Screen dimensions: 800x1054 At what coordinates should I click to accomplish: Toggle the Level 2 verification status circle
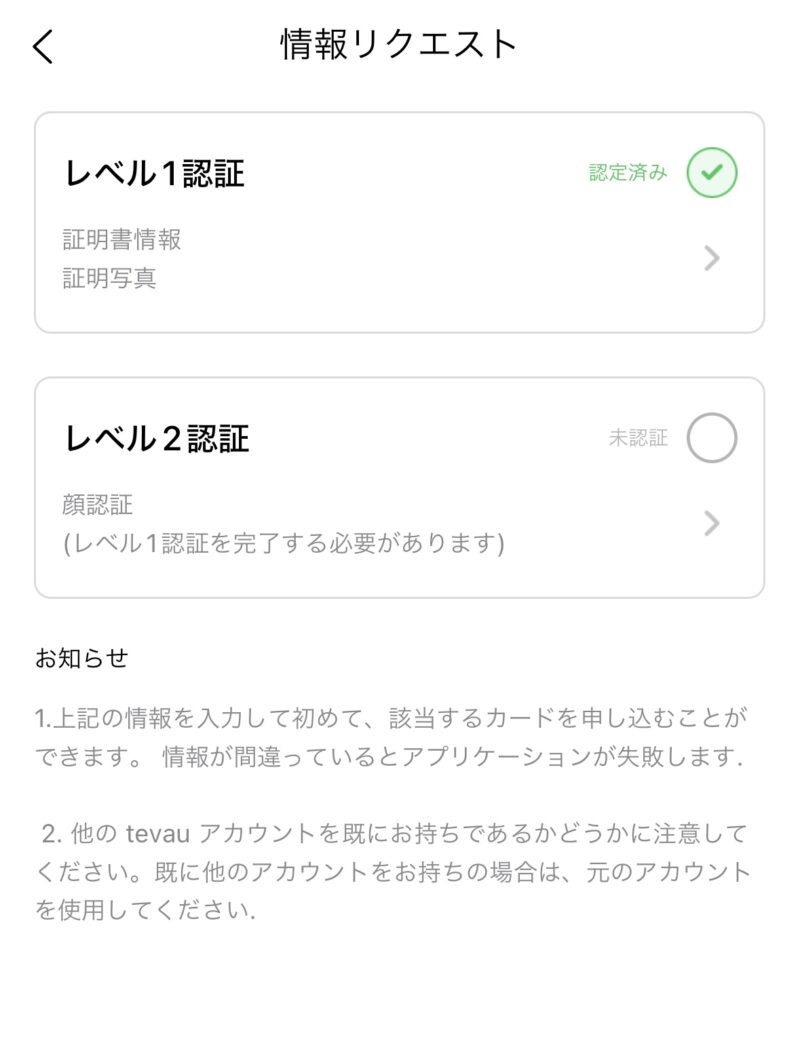[710, 437]
